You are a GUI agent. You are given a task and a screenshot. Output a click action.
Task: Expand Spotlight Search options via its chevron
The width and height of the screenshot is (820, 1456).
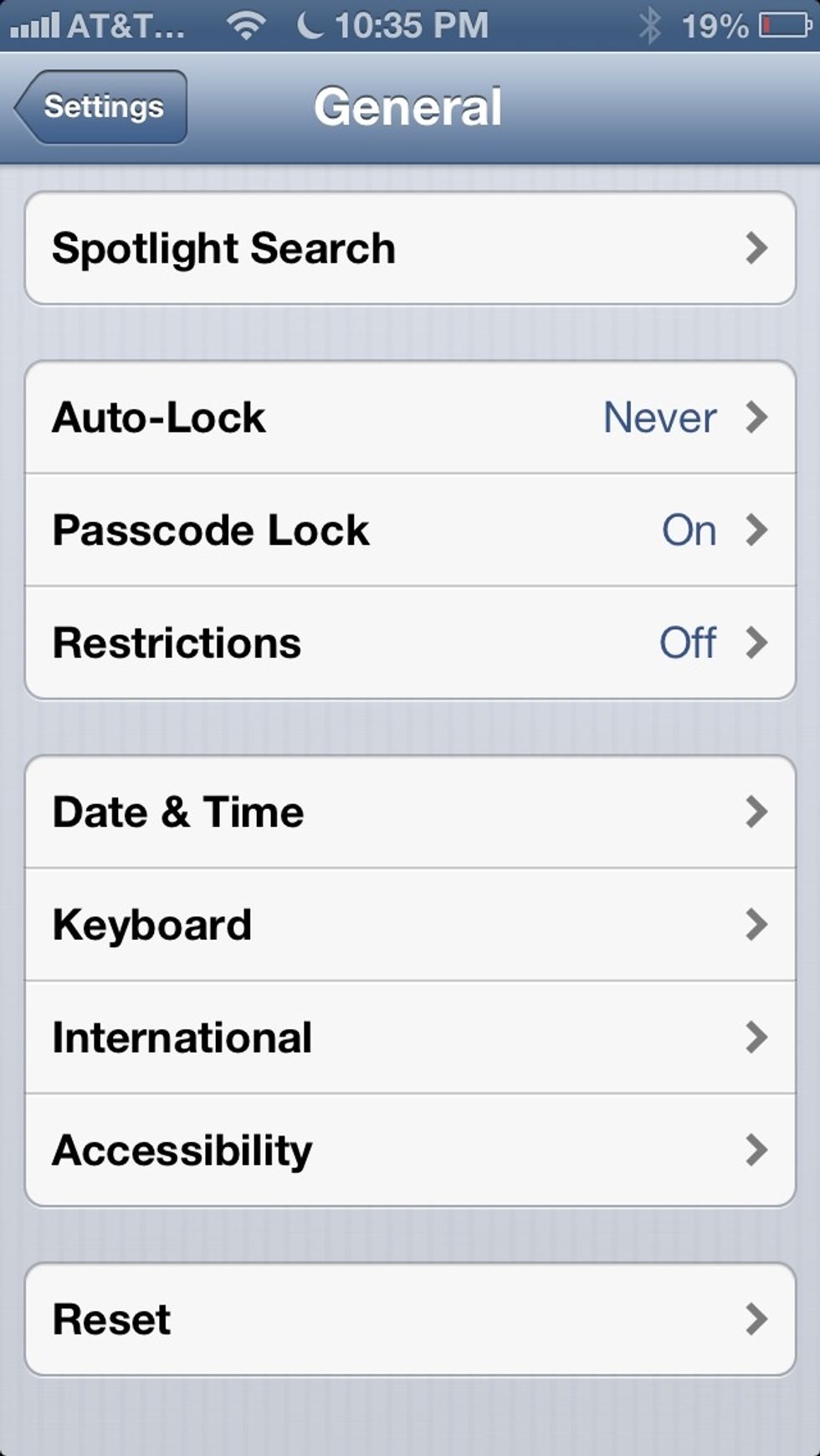coord(757,248)
